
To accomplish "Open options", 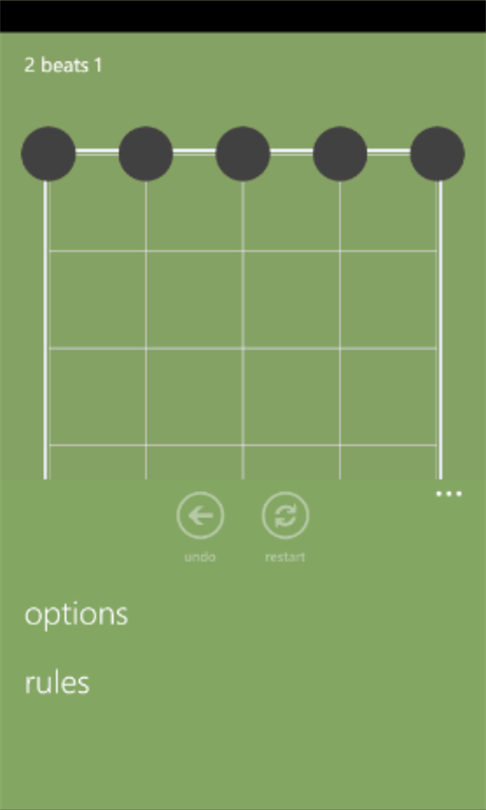I will [76, 615].
